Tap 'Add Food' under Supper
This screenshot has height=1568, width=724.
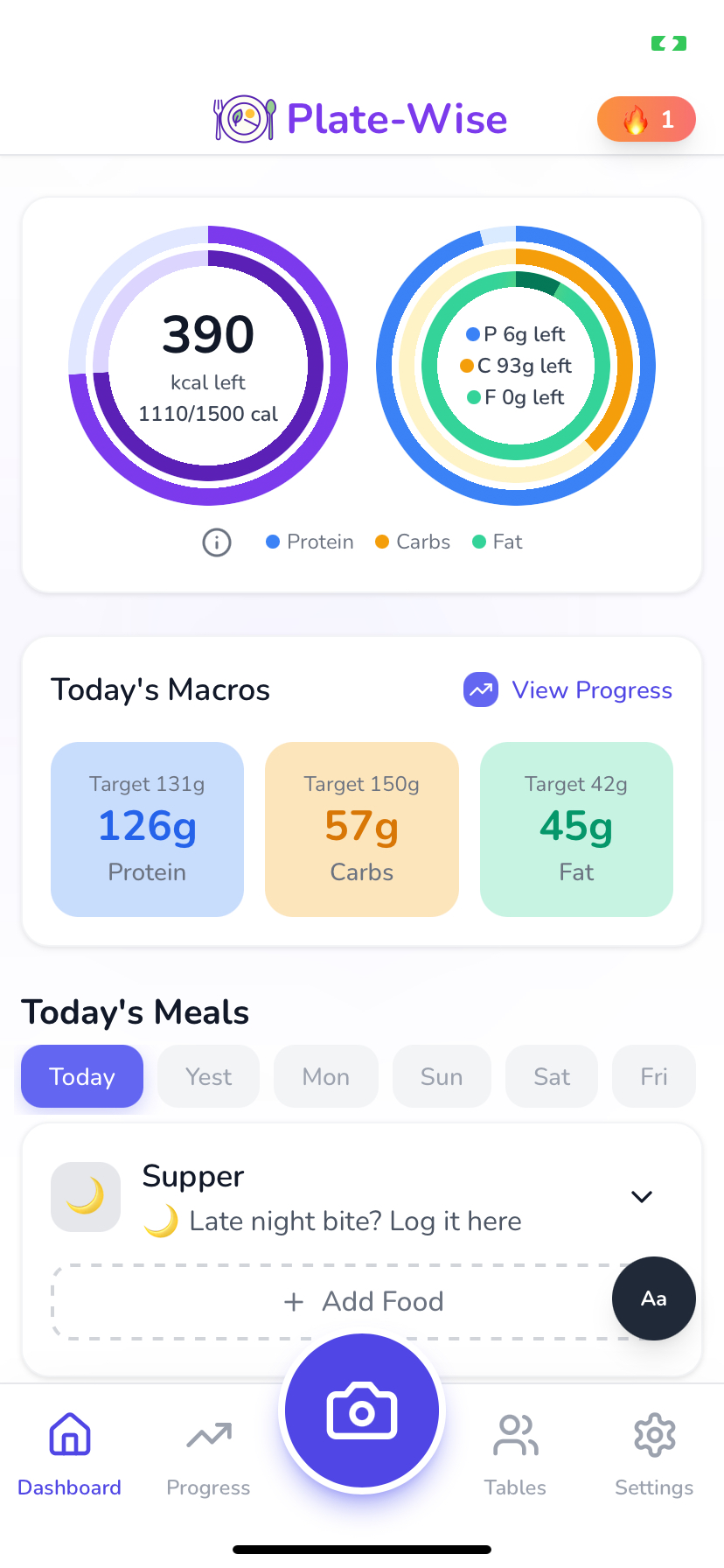363,1301
